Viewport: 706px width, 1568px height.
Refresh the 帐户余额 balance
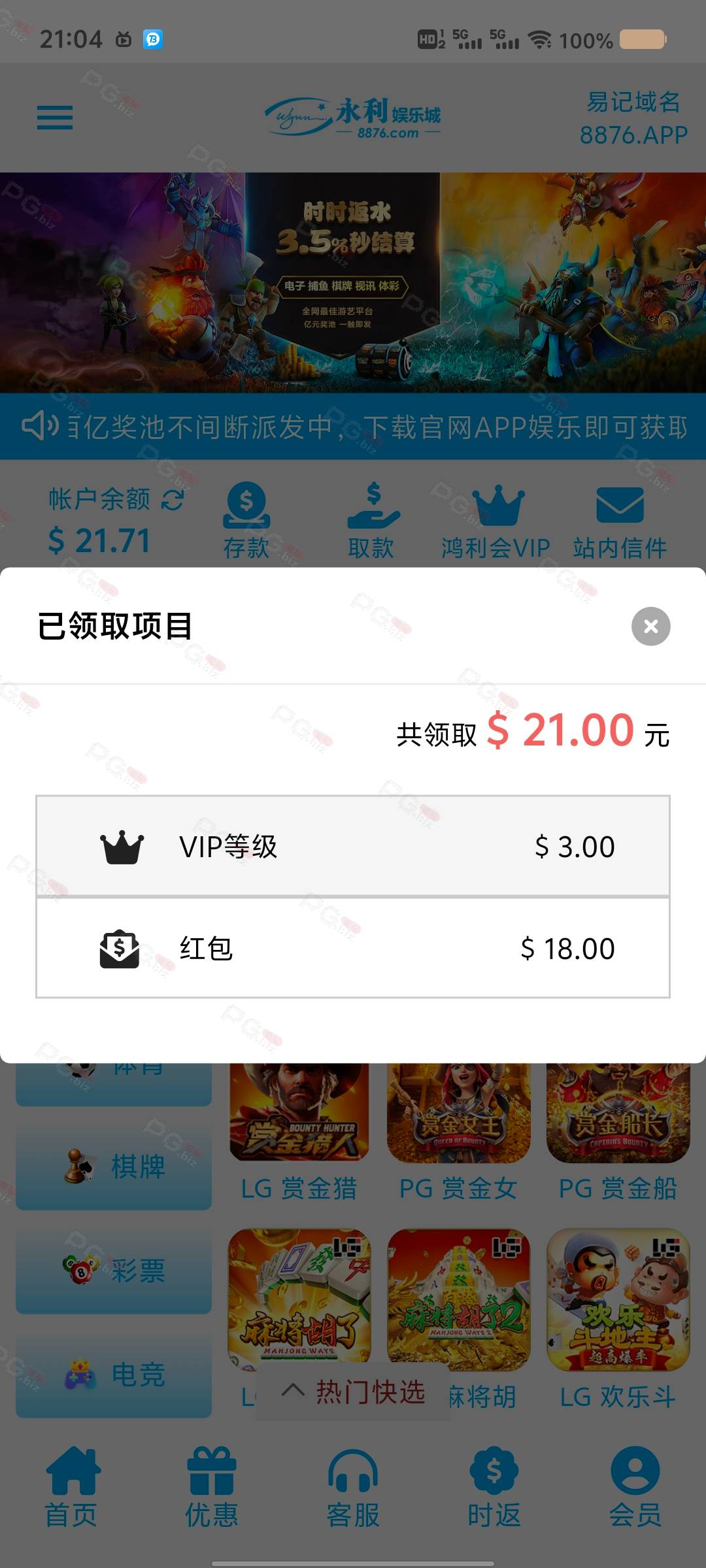click(173, 500)
